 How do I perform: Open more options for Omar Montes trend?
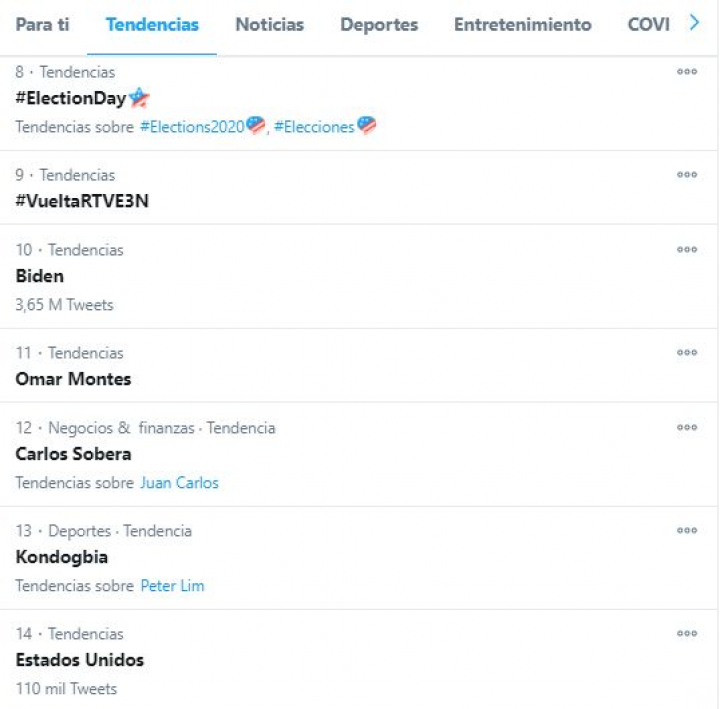coord(686,353)
